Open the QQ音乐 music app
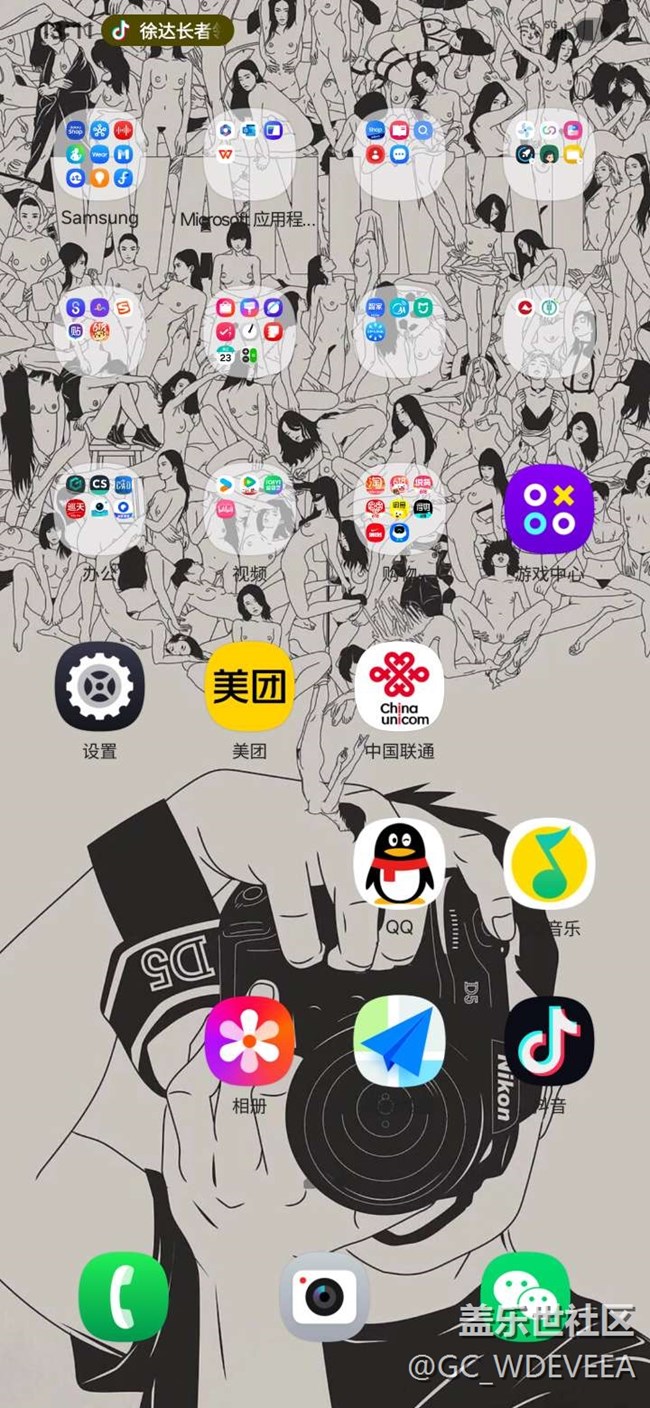 coord(549,864)
